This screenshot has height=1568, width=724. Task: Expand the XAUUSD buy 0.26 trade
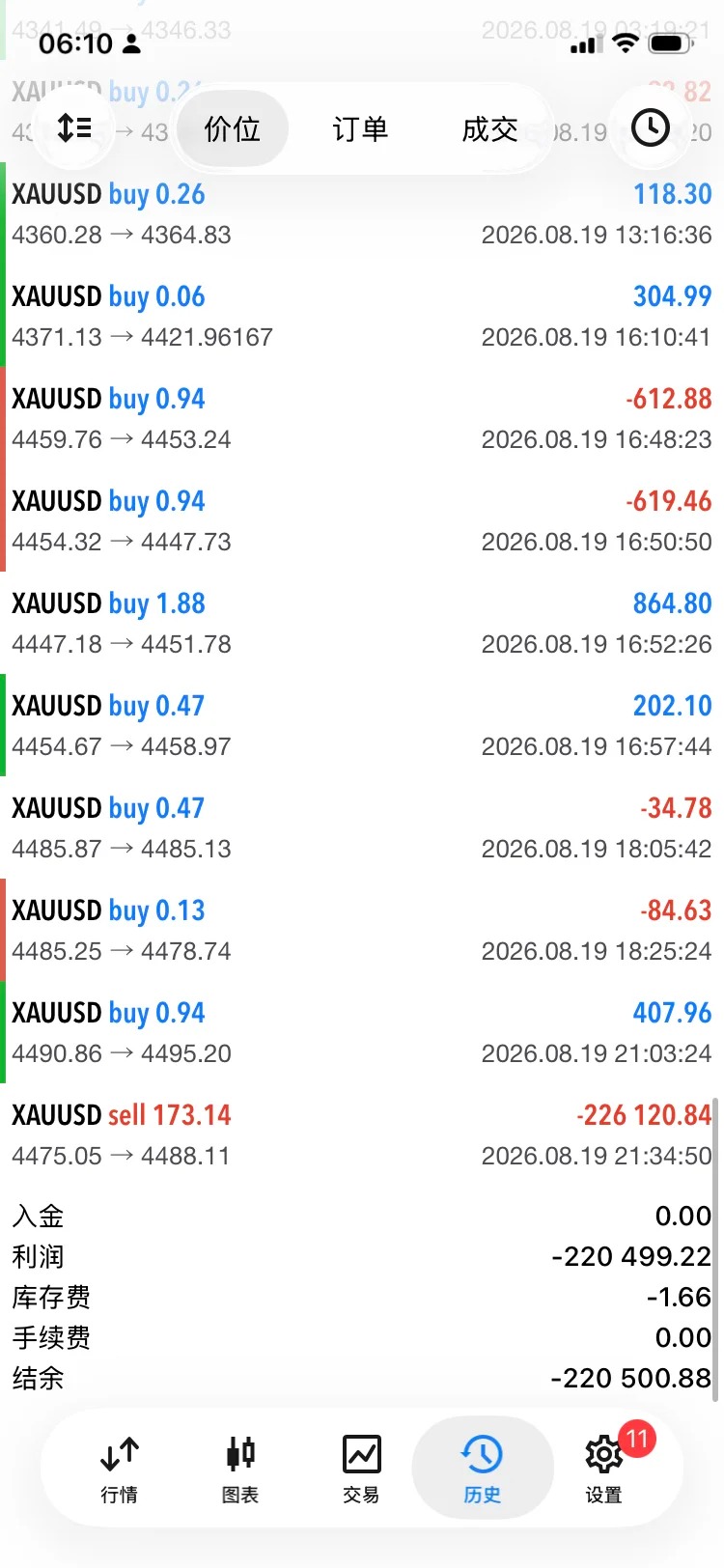362,213
